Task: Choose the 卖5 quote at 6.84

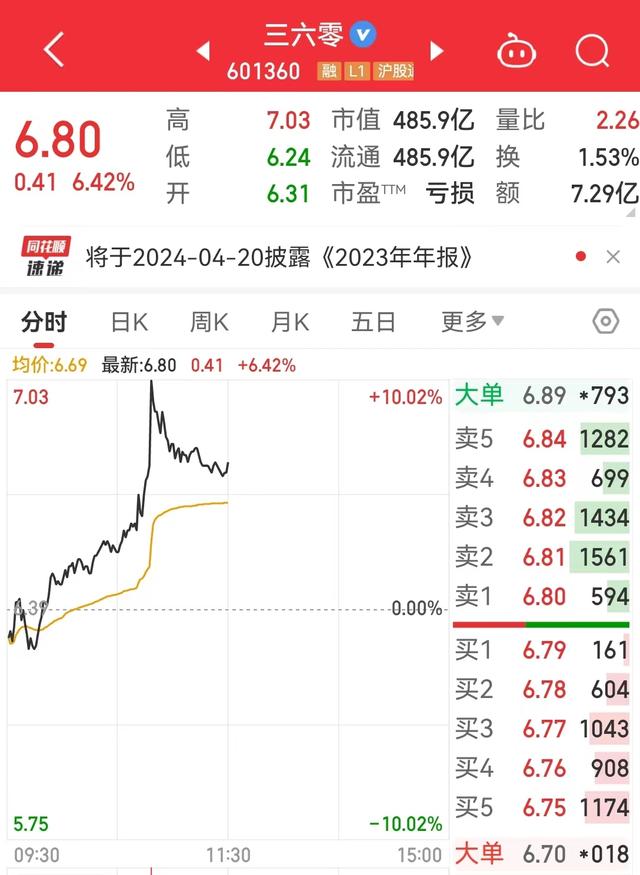Action: coord(541,439)
